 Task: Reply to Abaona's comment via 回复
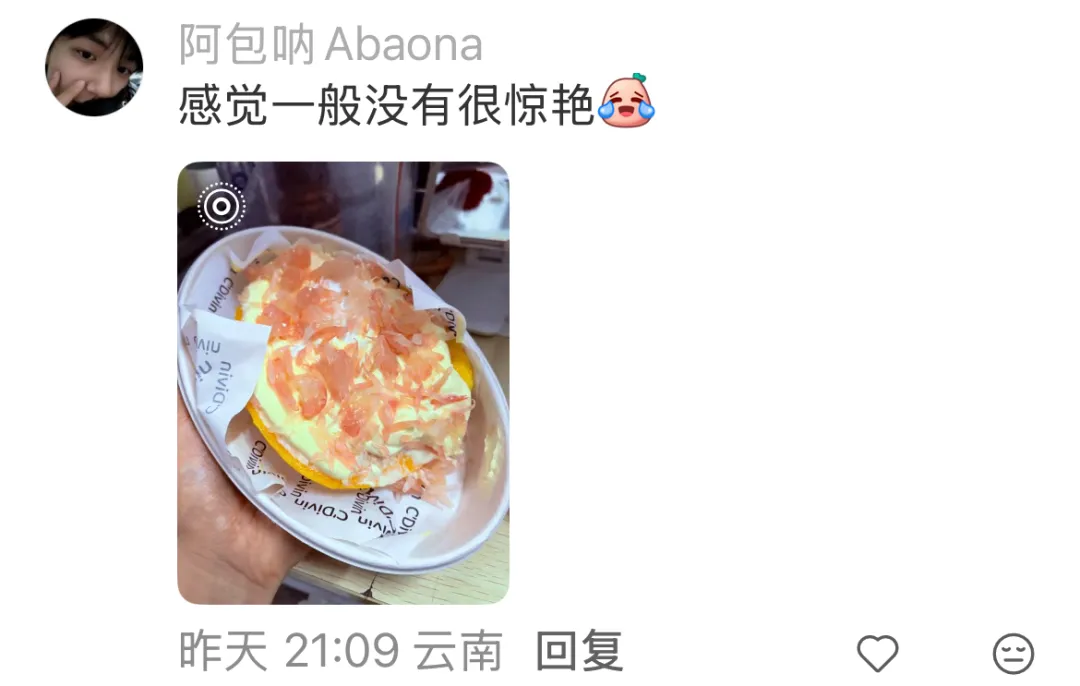coord(580,652)
